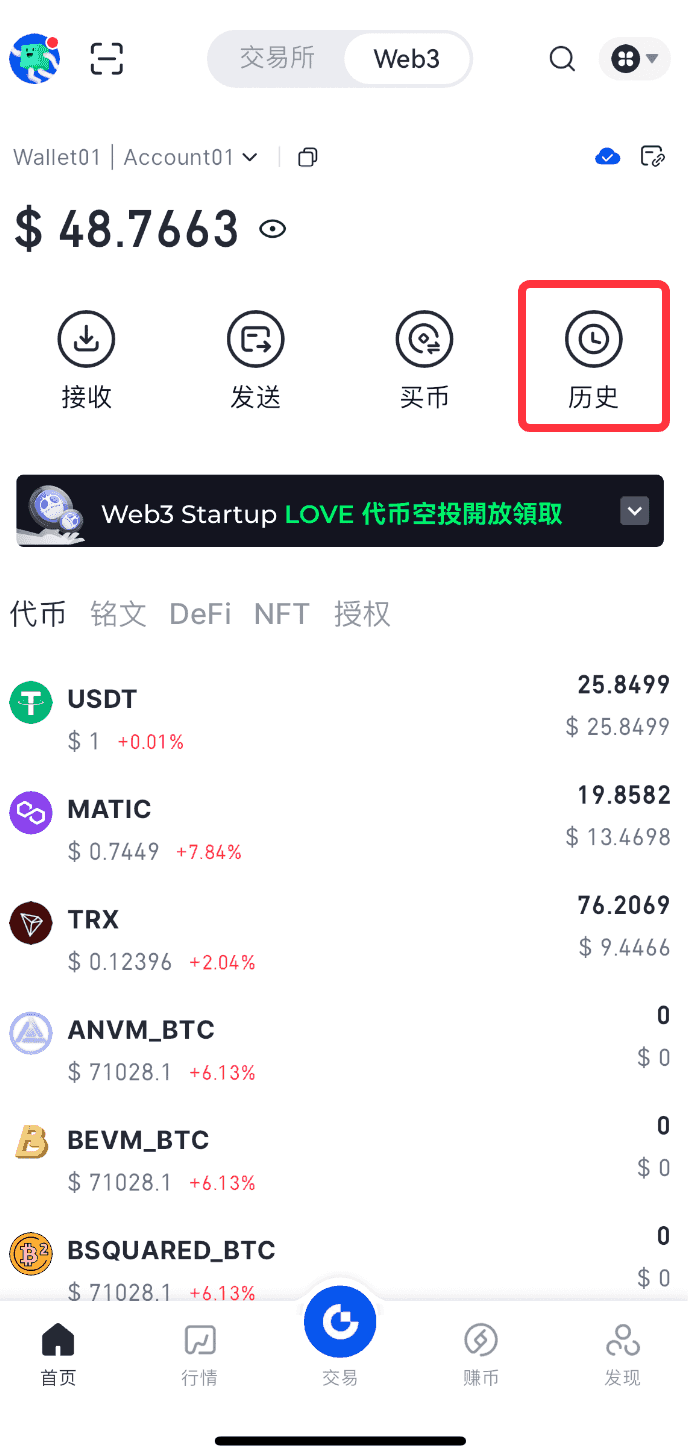688x1452 pixels.
Task: Open the profile avatar
Action: point(34,59)
